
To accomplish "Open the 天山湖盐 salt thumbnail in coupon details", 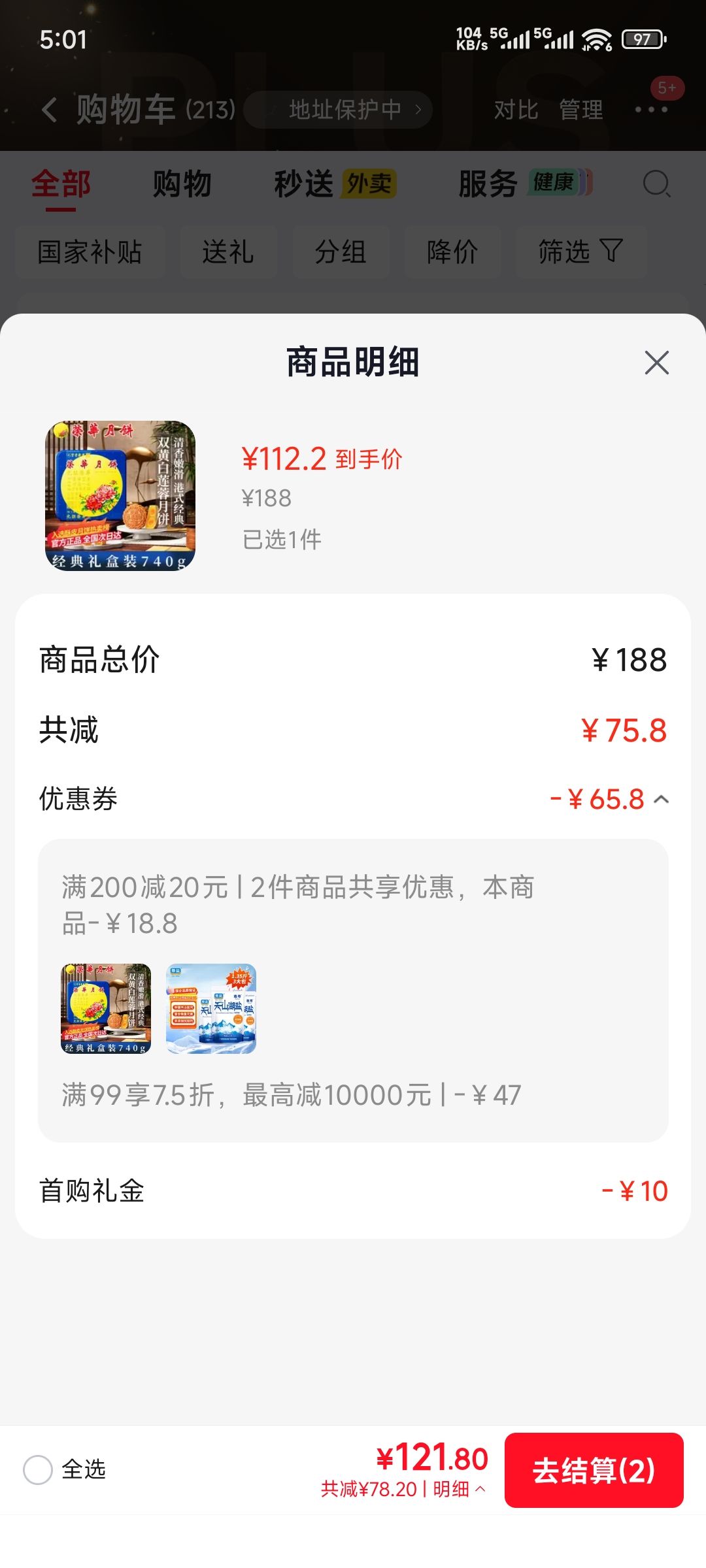I will [211, 1009].
